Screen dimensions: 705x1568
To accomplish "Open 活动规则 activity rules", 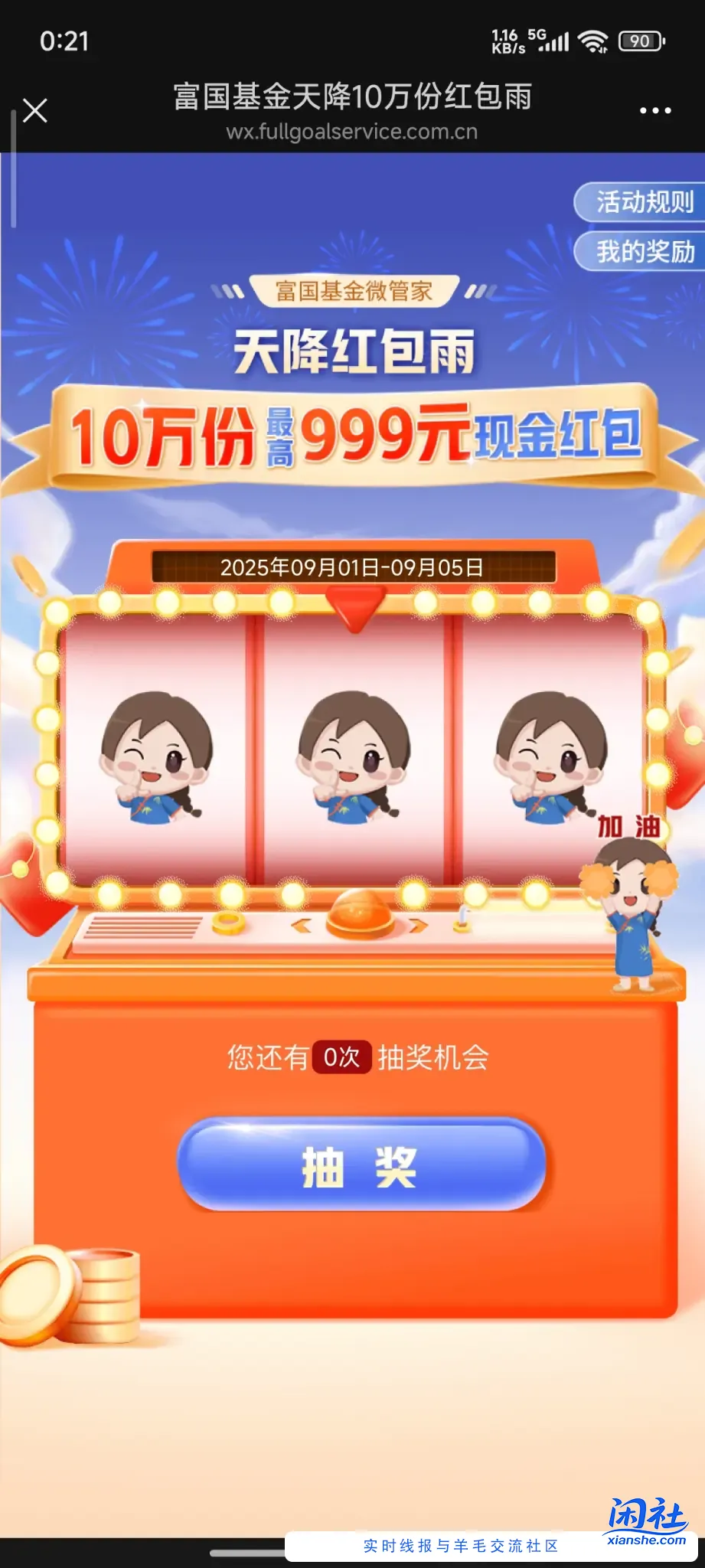I will click(x=643, y=202).
